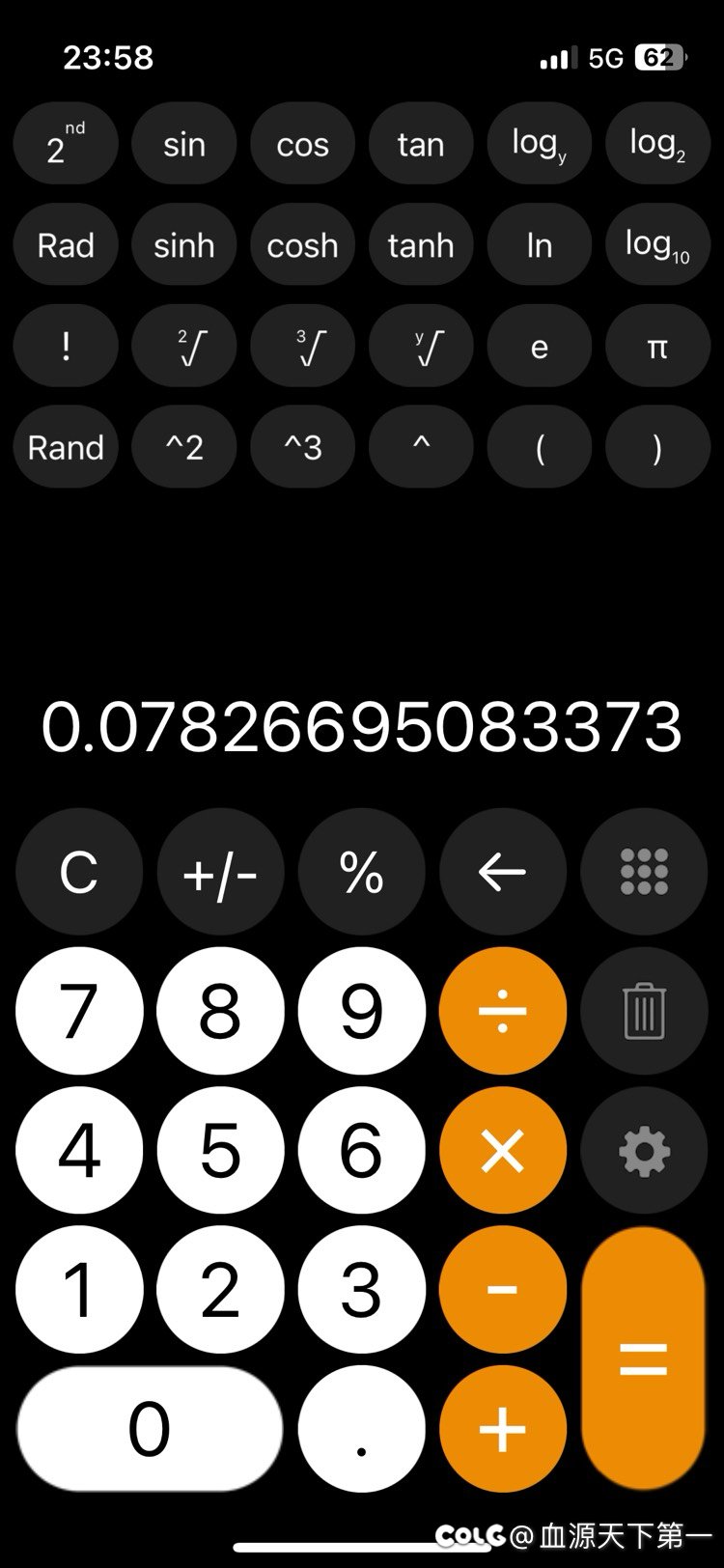
Task: Tap the trash can icon
Action: pos(644,1011)
